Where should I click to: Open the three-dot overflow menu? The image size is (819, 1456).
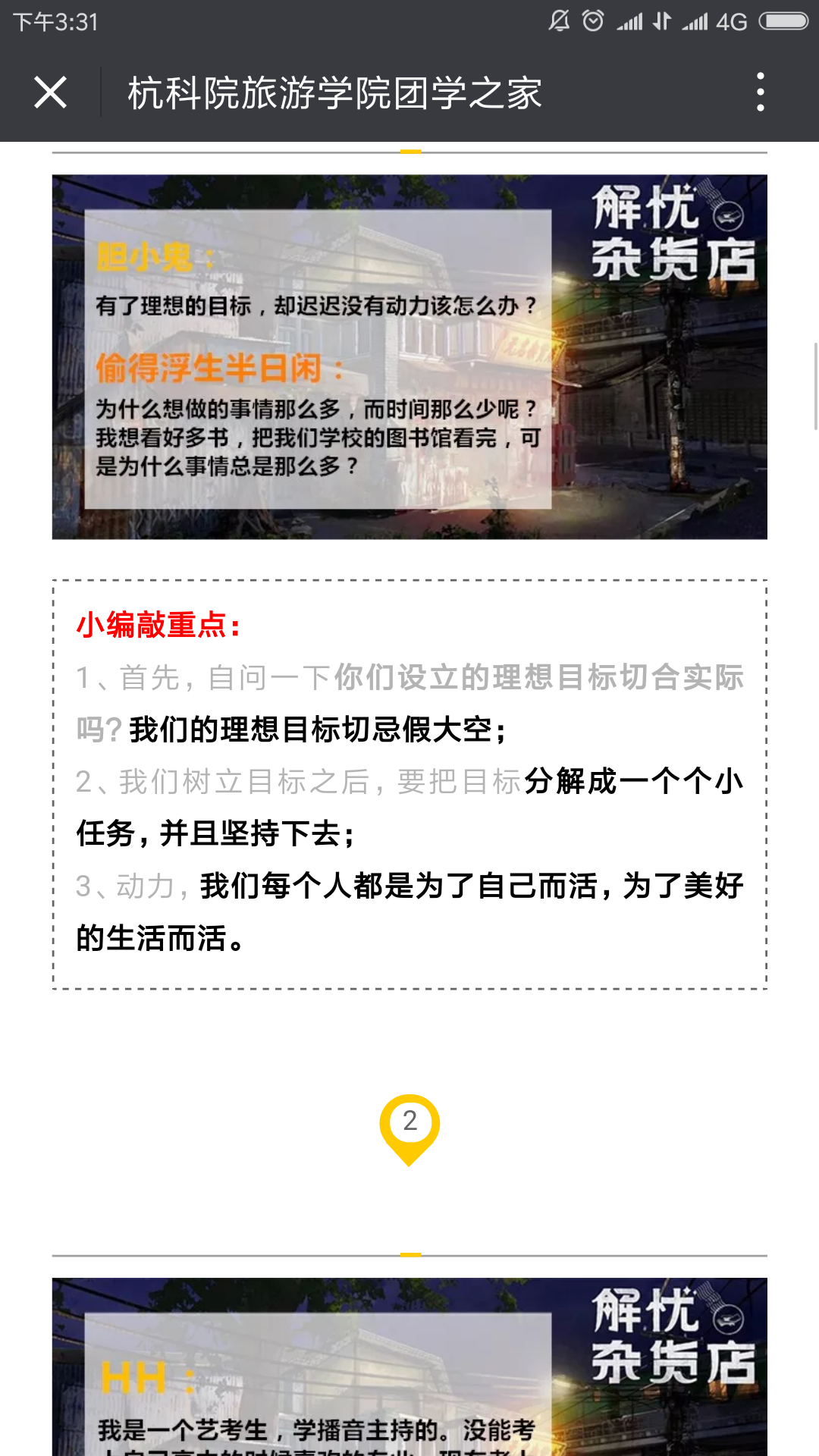760,93
